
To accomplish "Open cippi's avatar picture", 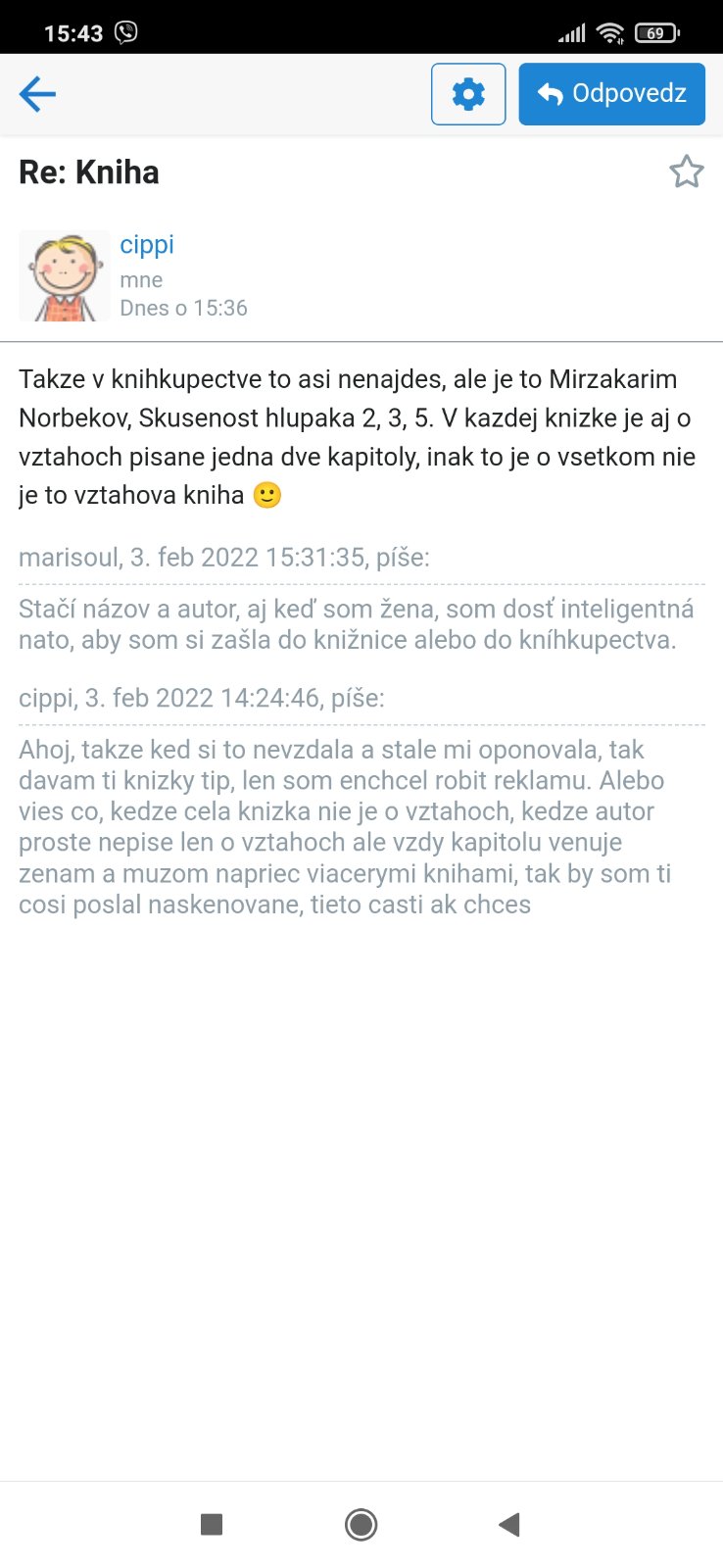I will click(x=64, y=276).
